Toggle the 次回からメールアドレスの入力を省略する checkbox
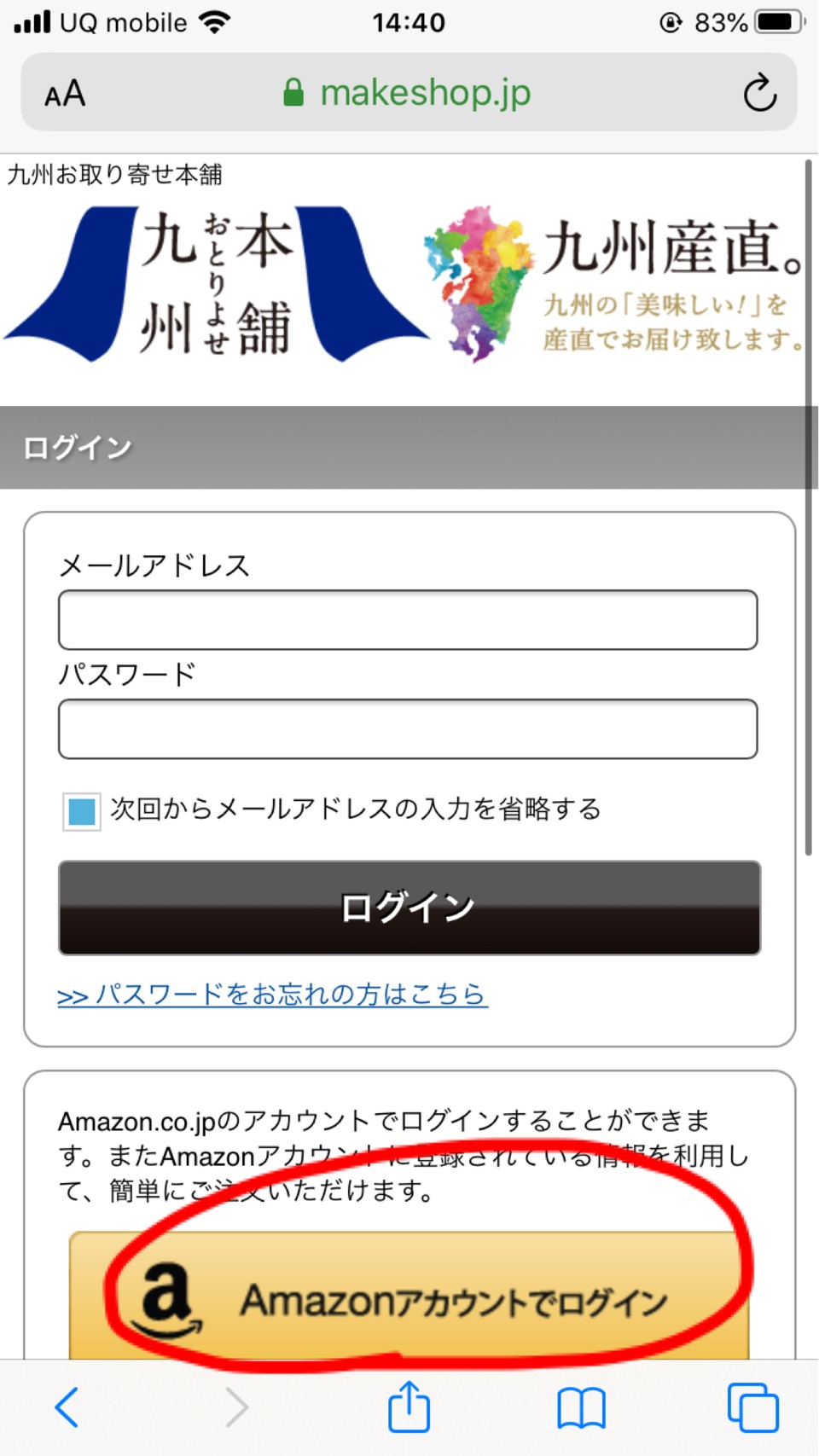The height and width of the screenshot is (1456, 819). coord(82,810)
